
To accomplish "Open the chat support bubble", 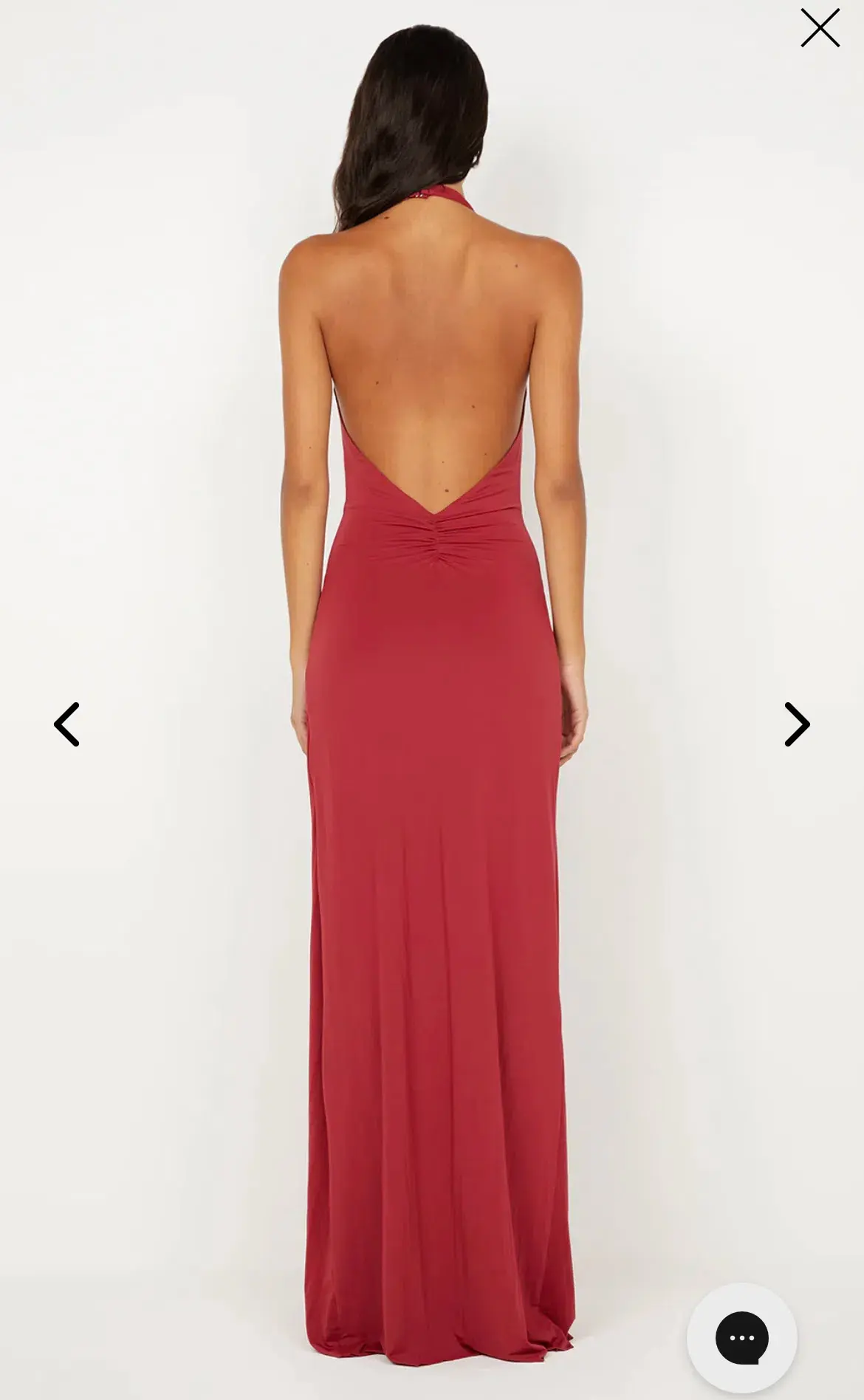I will point(741,1337).
